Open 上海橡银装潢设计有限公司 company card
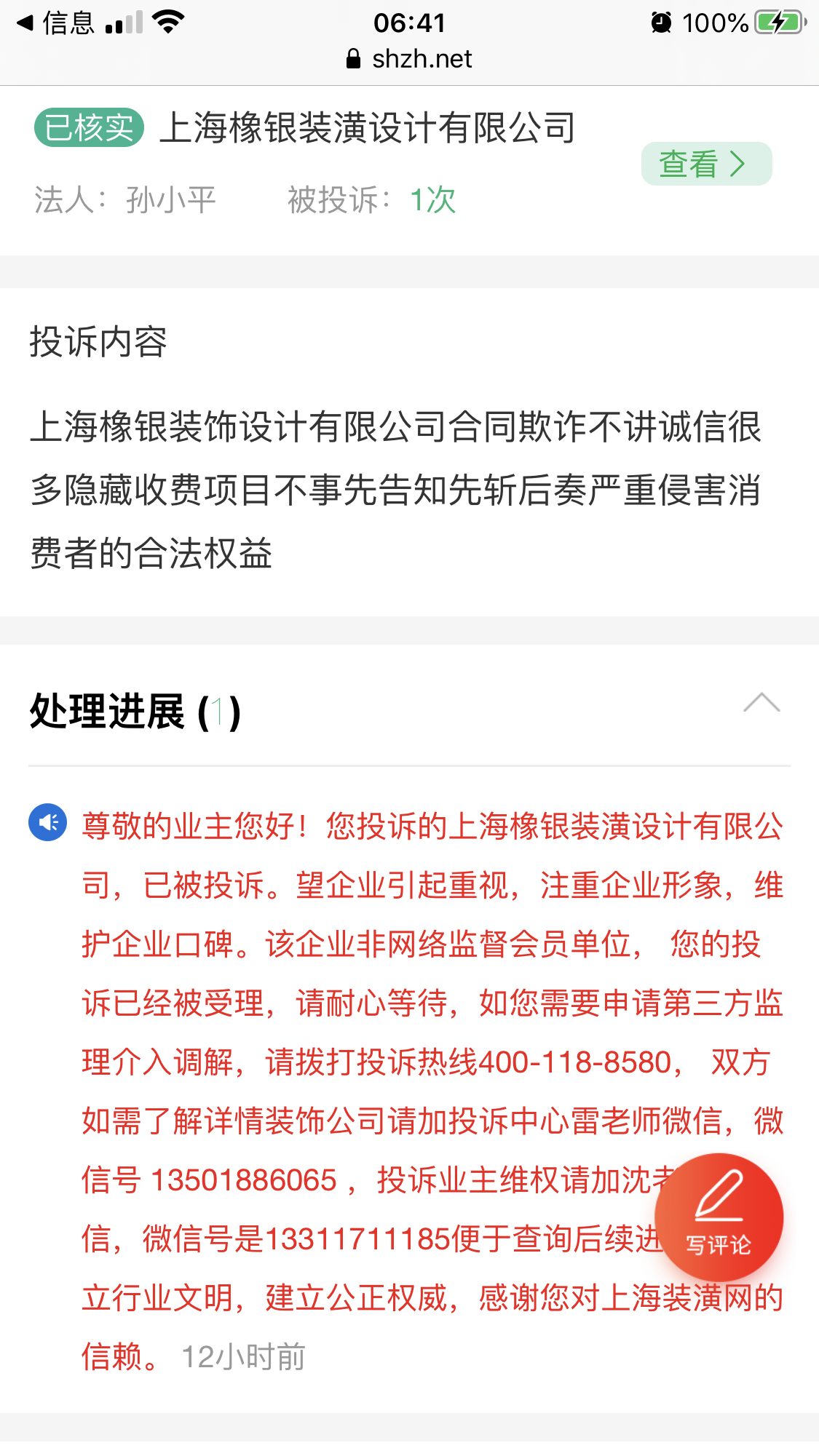 click(367, 128)
